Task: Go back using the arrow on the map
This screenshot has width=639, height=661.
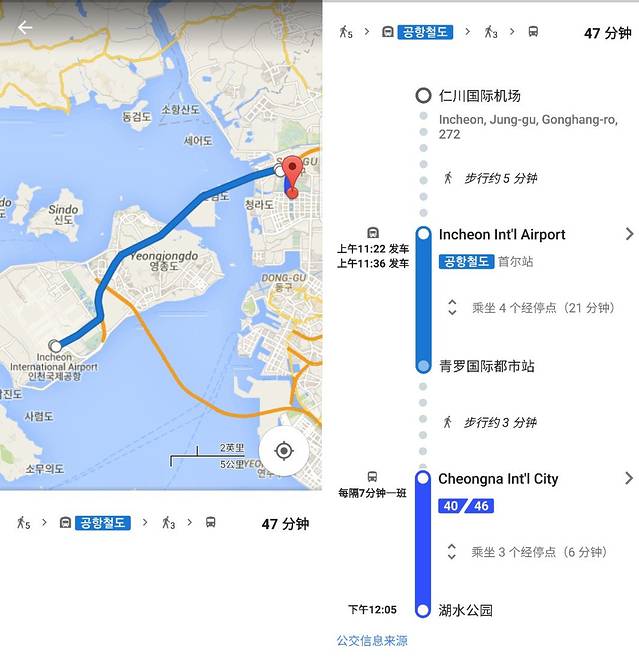Action: (x=25, y=27)
